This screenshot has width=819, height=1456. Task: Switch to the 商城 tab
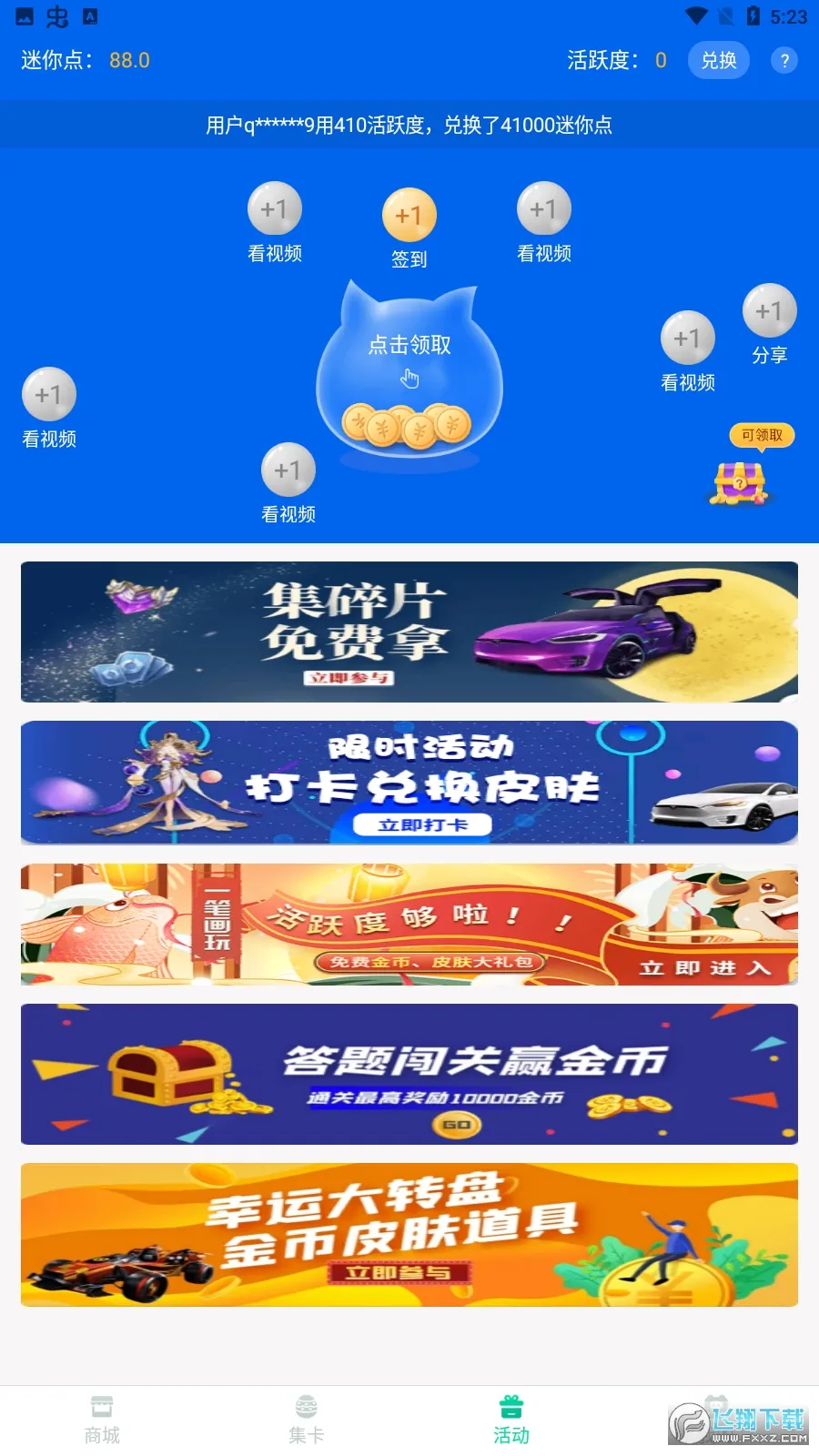click(102, 1420)
